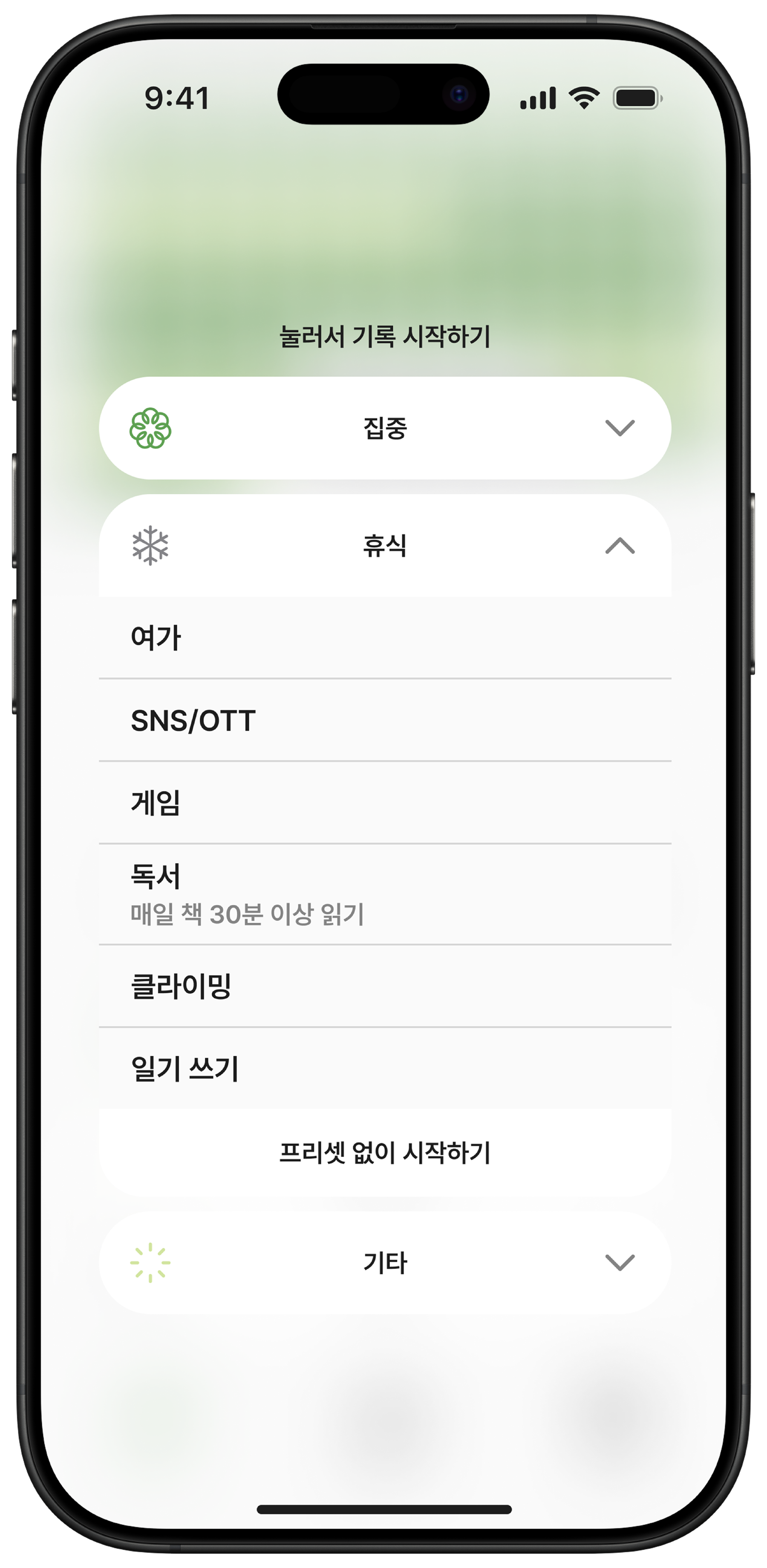Expand the 기타 category
Viewport: 767px width, 1568px height.
(620, 1262)
